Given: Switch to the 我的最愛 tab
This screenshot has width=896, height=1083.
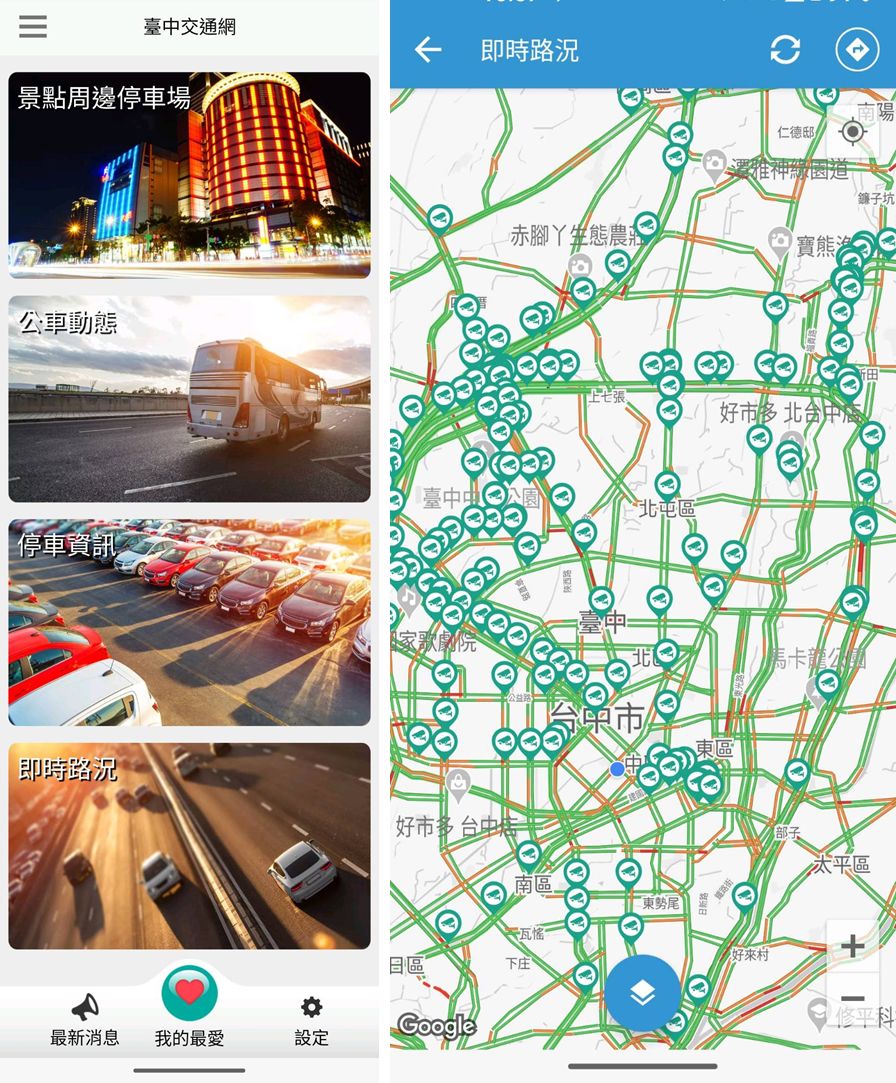Looking at the screenshot, I should pyautogui.click(x=189, y=1020).
